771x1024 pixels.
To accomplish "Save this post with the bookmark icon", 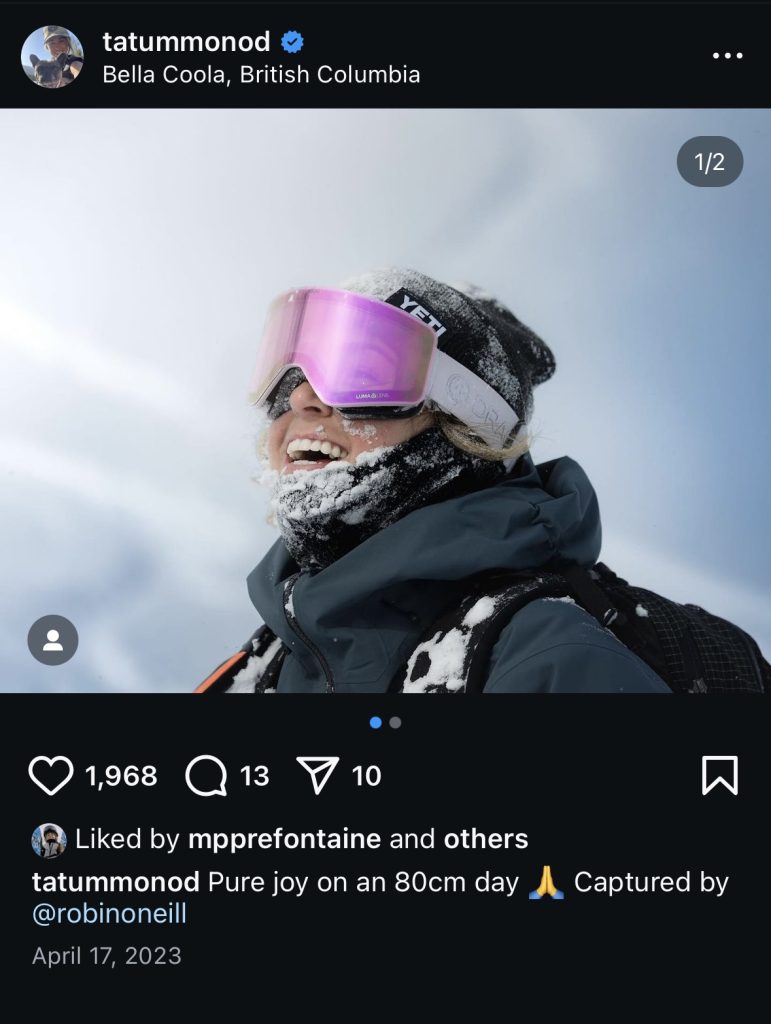I will coord(719,776).
